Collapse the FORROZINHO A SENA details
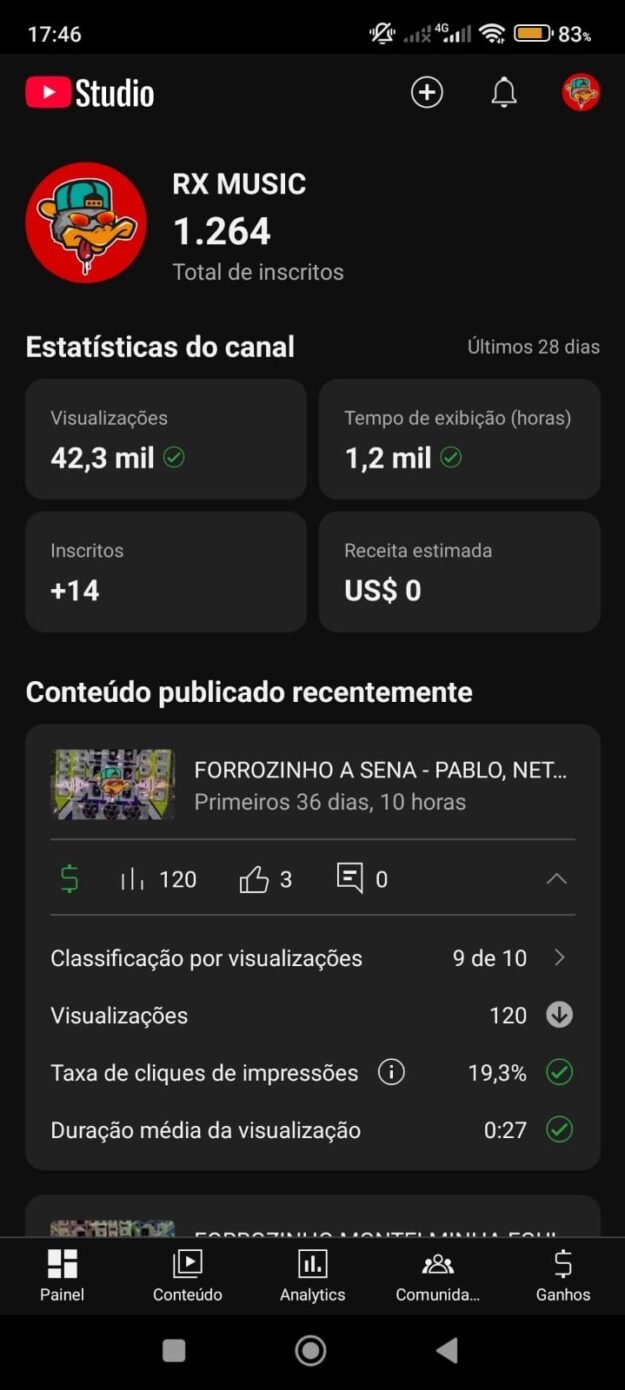 557,879
